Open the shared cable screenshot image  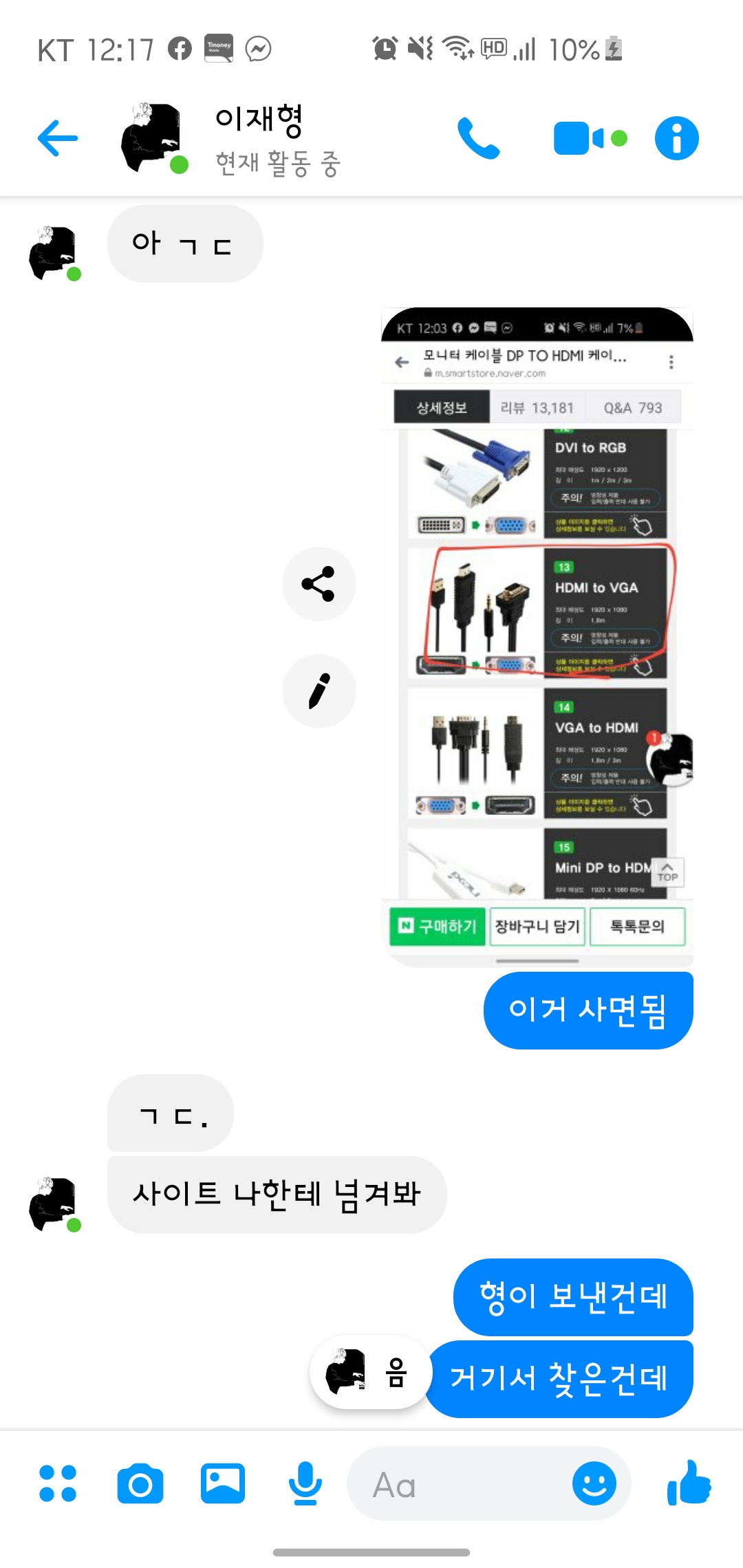click(x=537, y=637)
